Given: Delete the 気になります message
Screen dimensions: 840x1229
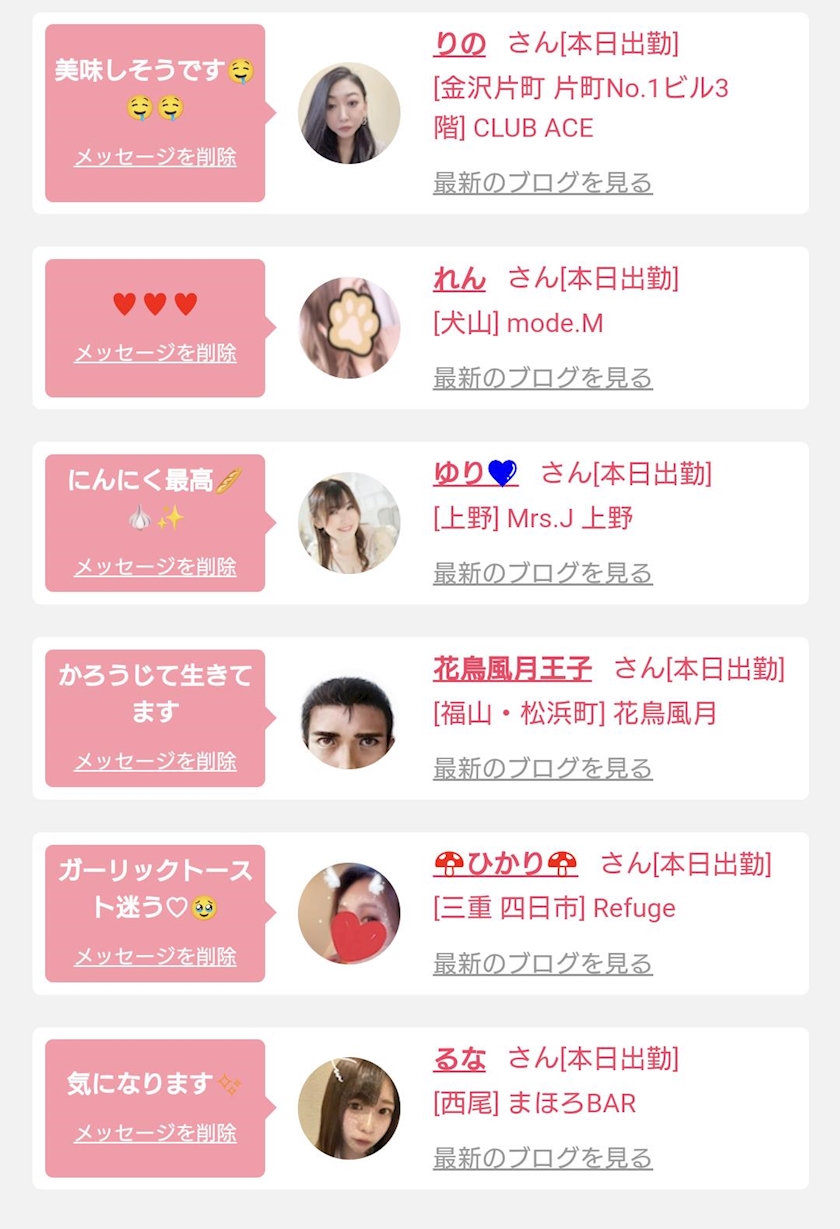Looking at the screenshot, I should coord(155,1133).
